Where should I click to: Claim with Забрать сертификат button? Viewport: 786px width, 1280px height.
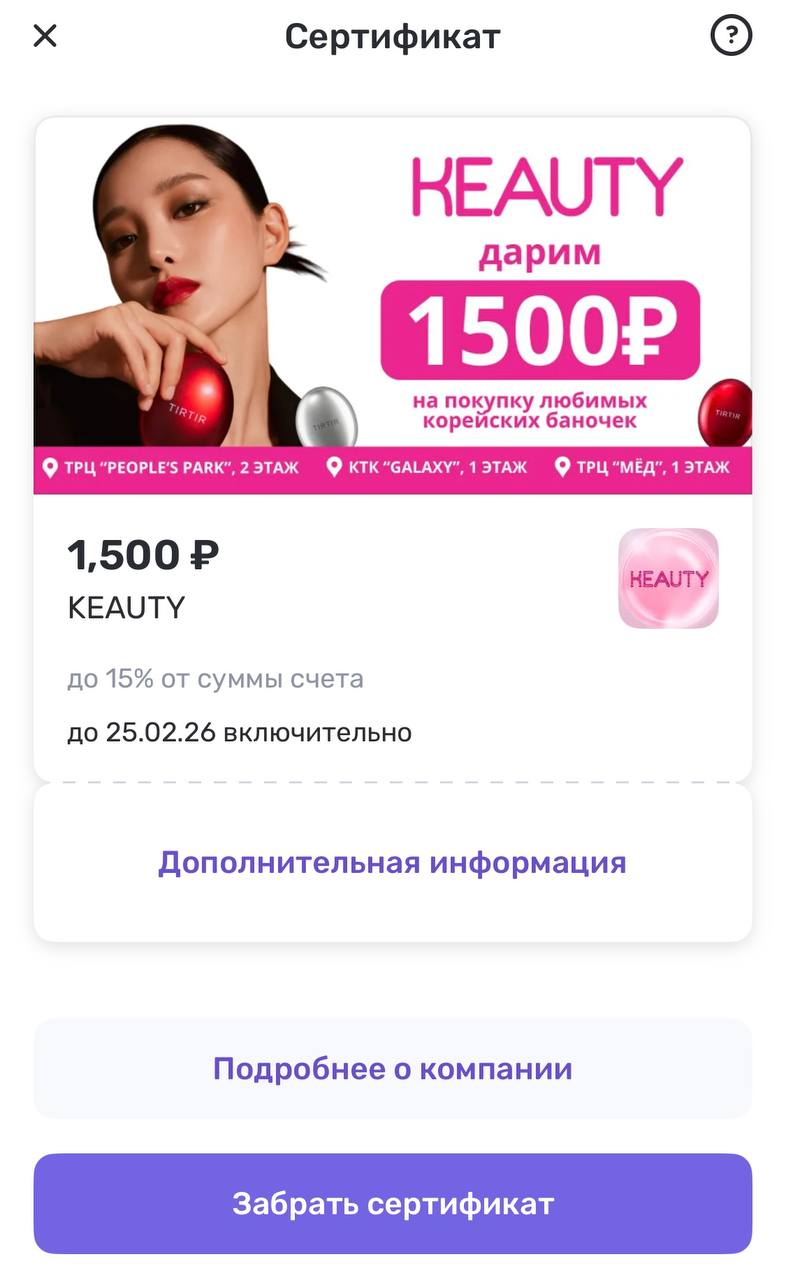coord(392,1204)
